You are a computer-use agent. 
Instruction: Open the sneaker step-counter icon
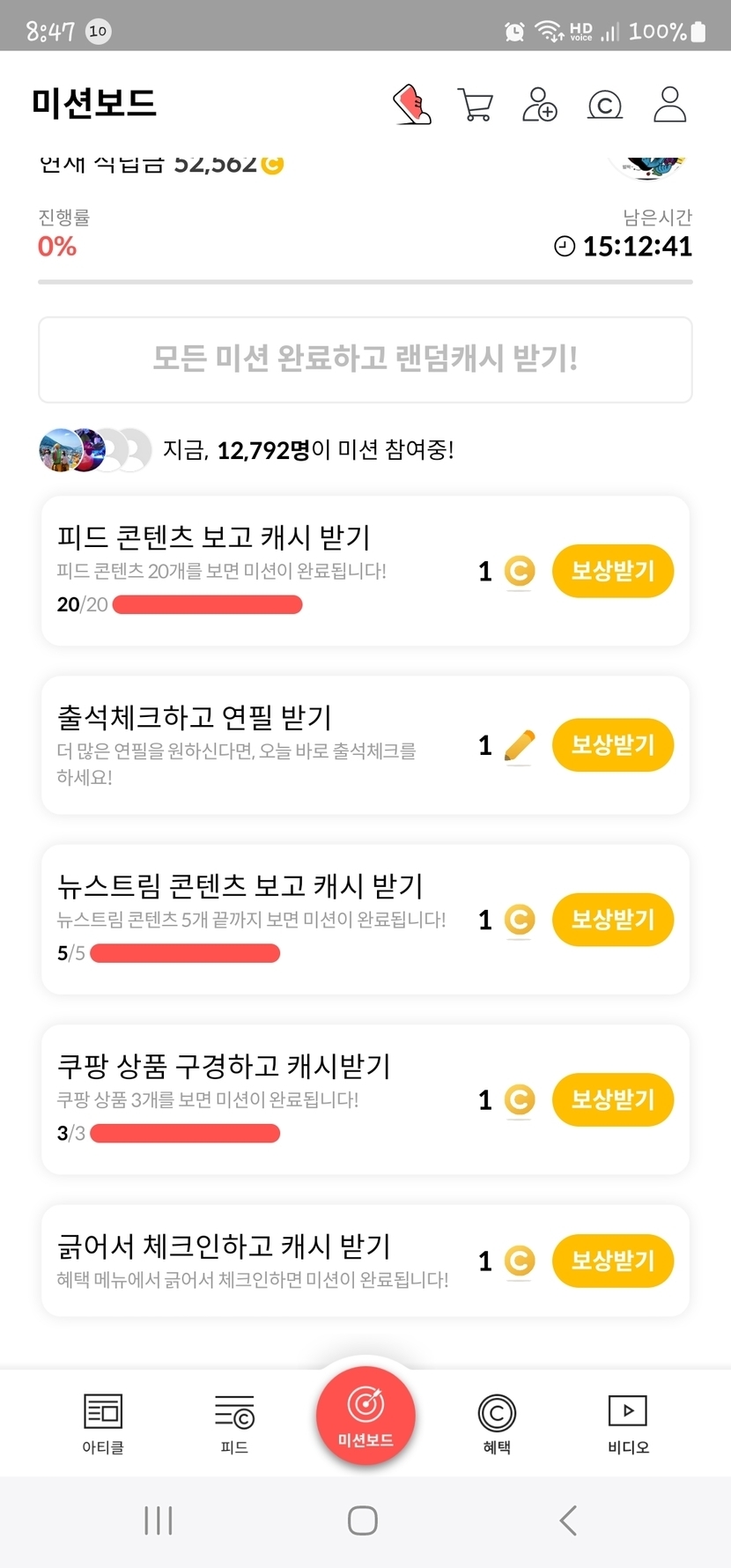pyautogui.click(x=412, y=105)
